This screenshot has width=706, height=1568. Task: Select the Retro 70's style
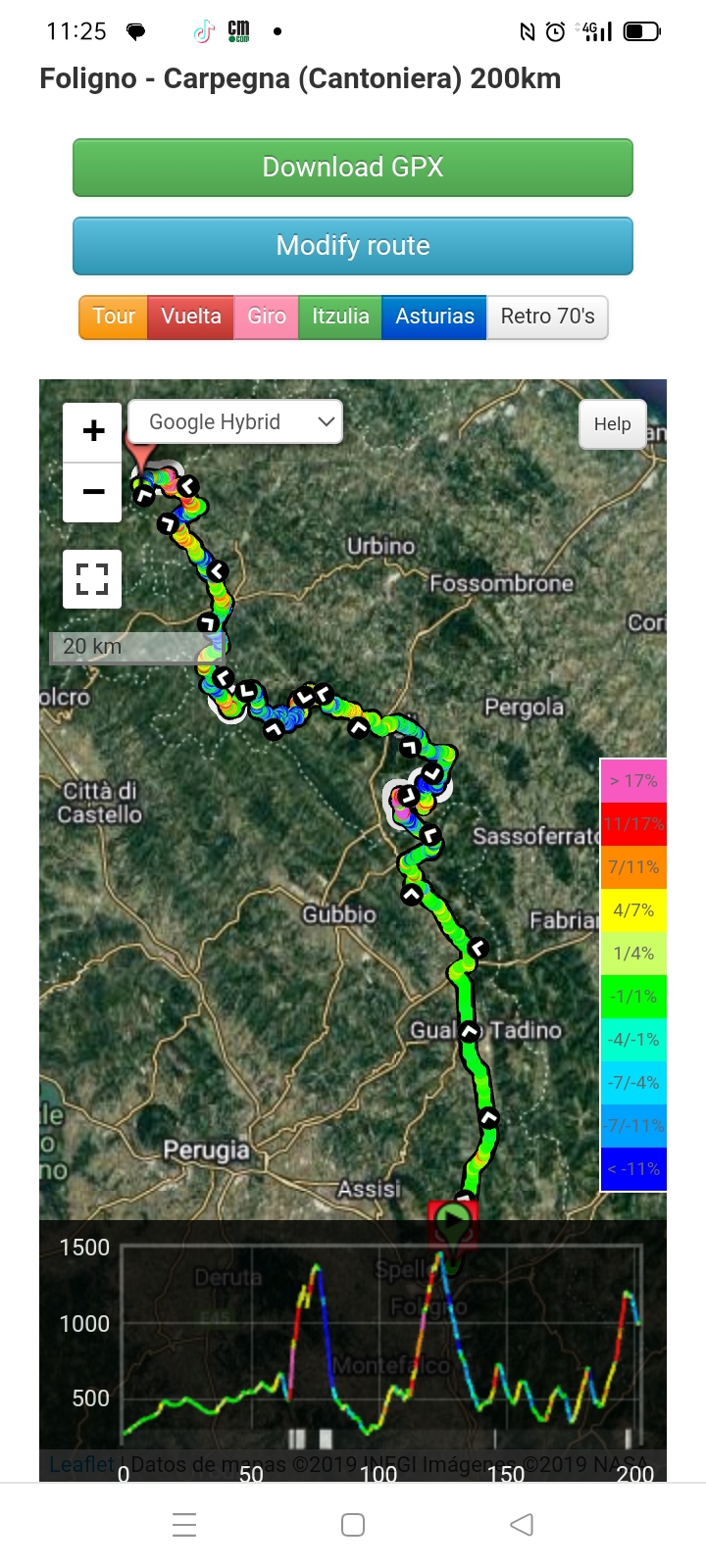tap(547, 317)
